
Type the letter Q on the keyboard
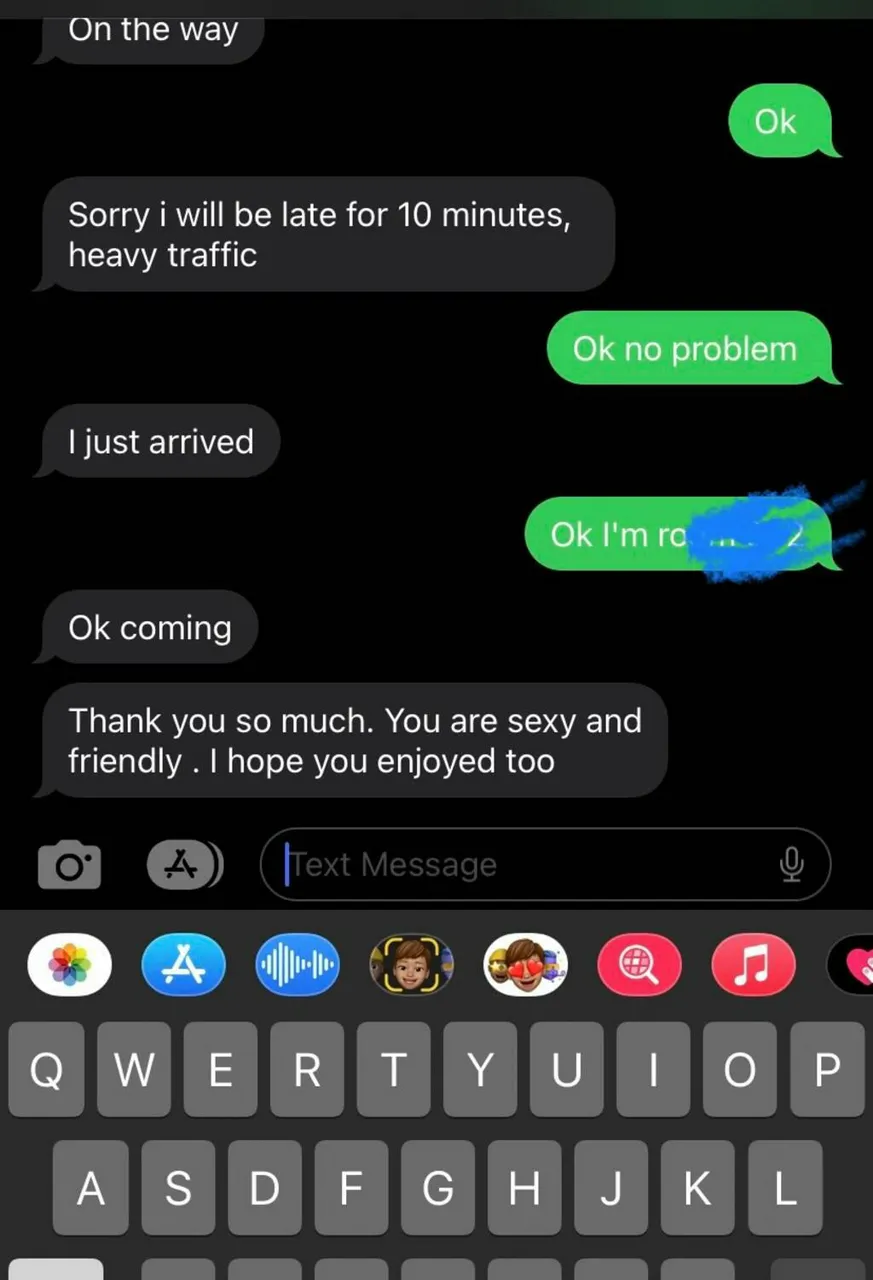(45, 1069)
